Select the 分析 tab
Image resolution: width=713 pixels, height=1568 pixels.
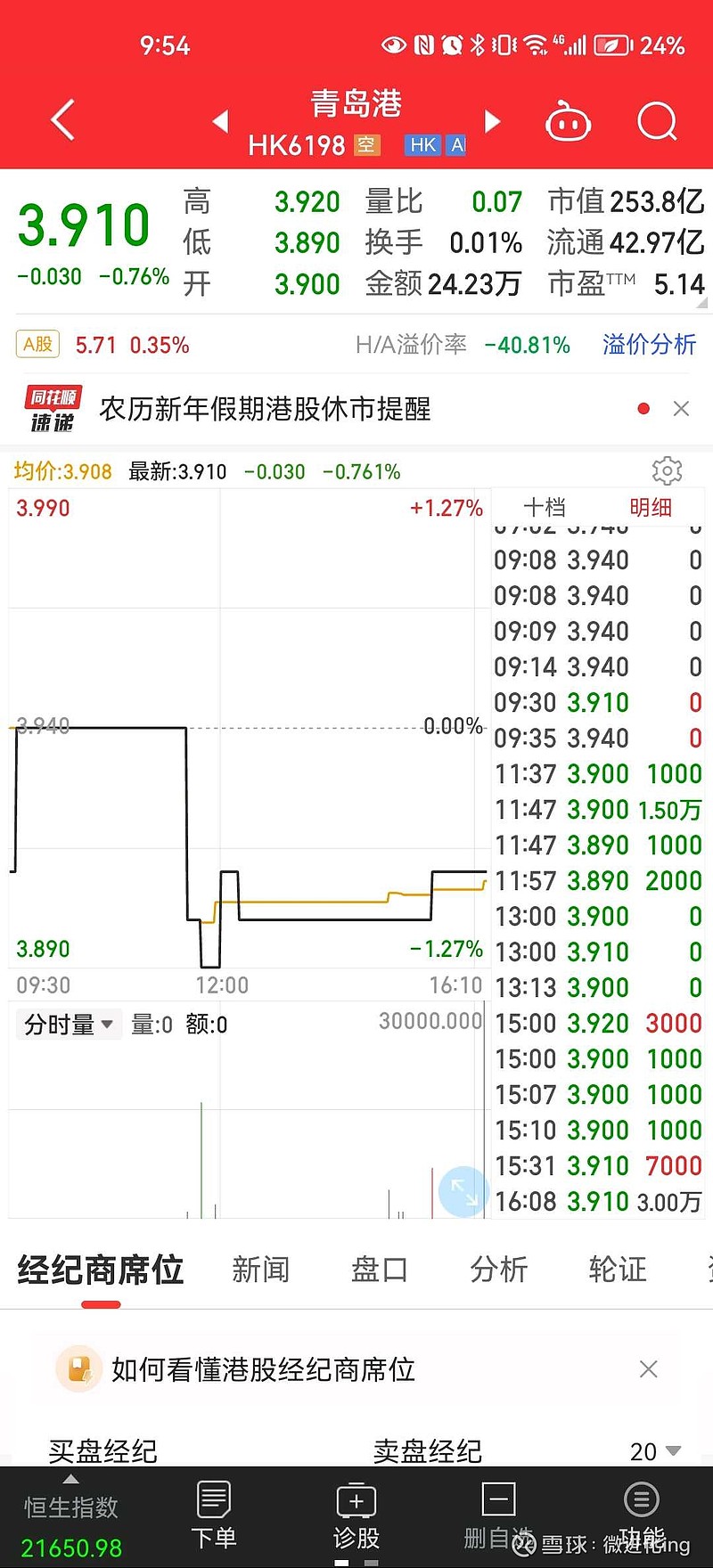pyautogui.click(x=499, y=1270)
